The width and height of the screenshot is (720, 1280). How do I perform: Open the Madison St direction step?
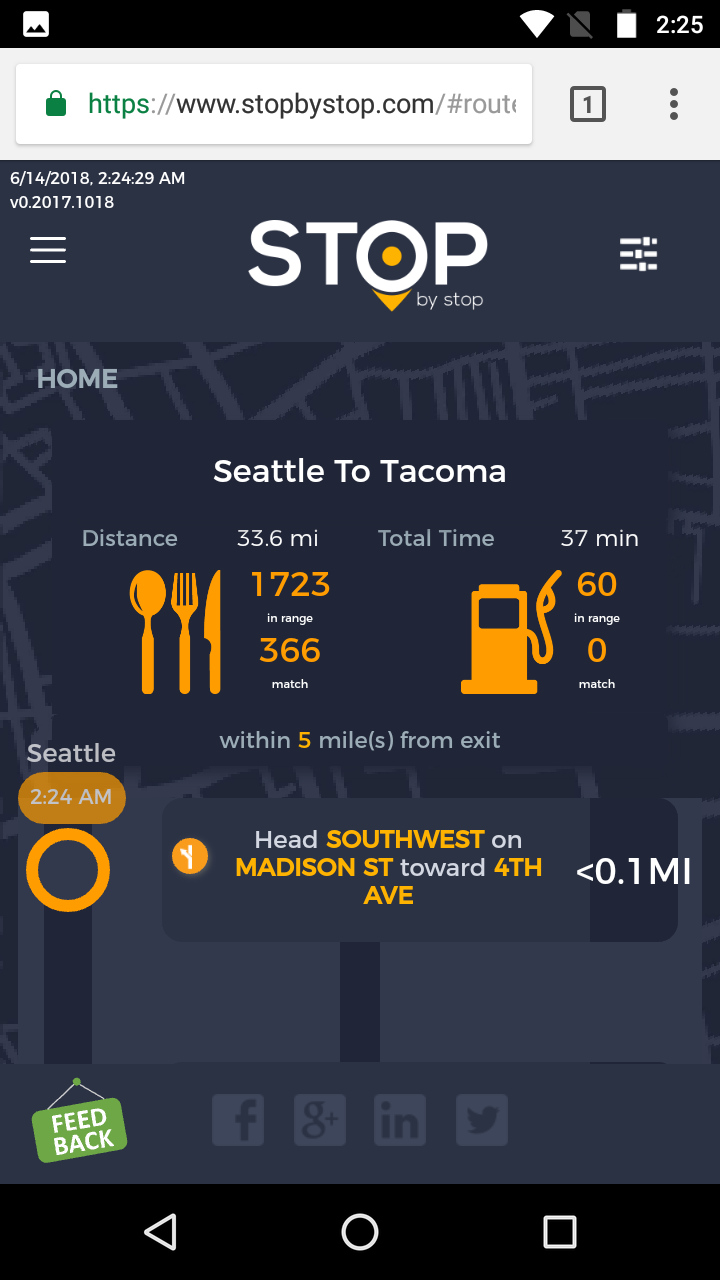[420, 868]
